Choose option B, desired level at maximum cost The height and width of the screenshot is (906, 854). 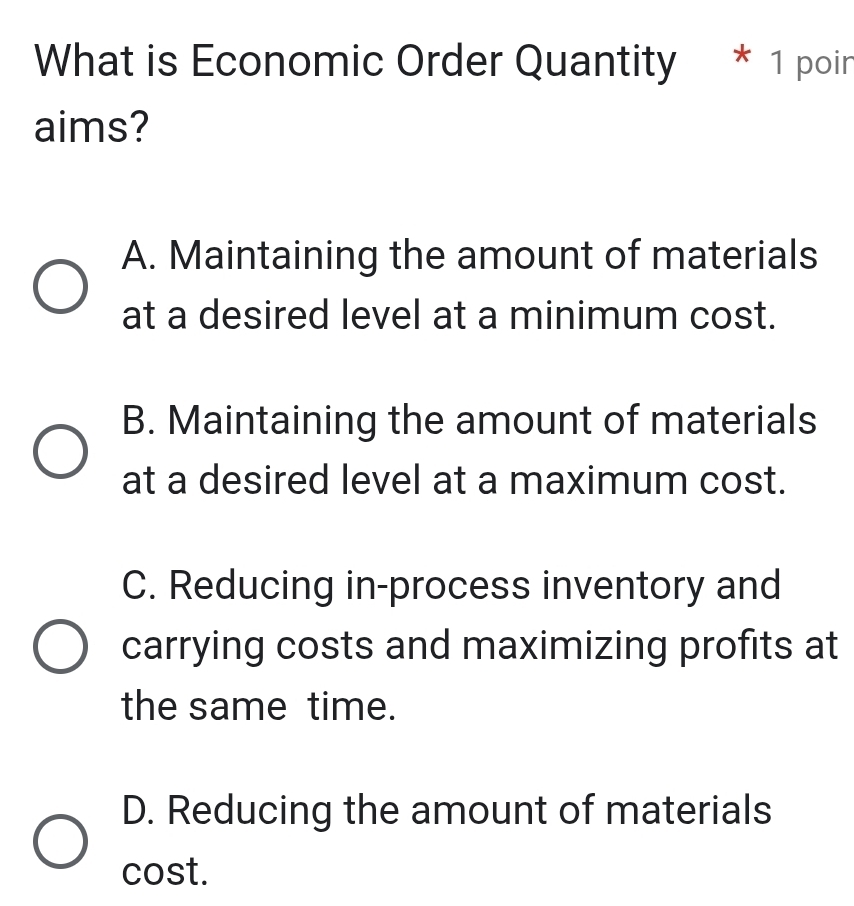pyautogui.click(x=62, y=452)
